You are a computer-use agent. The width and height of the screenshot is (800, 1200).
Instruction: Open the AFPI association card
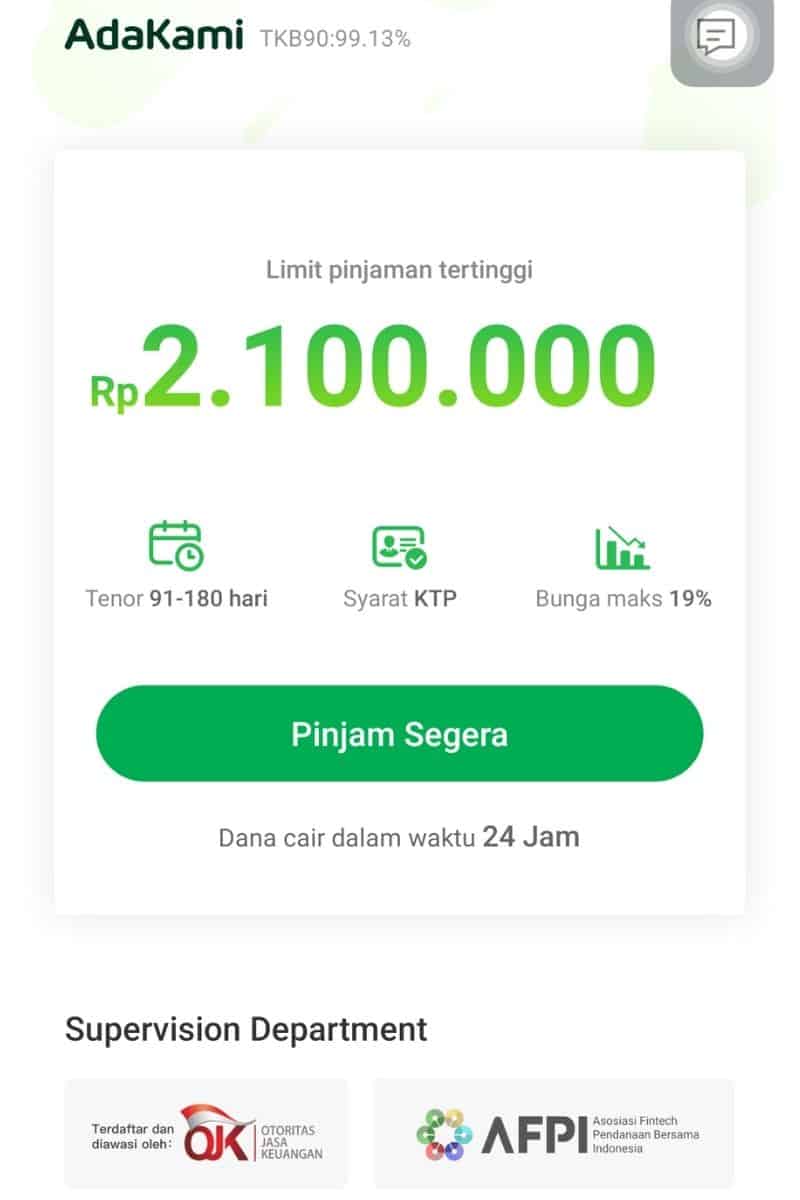tap(553, 1132)
